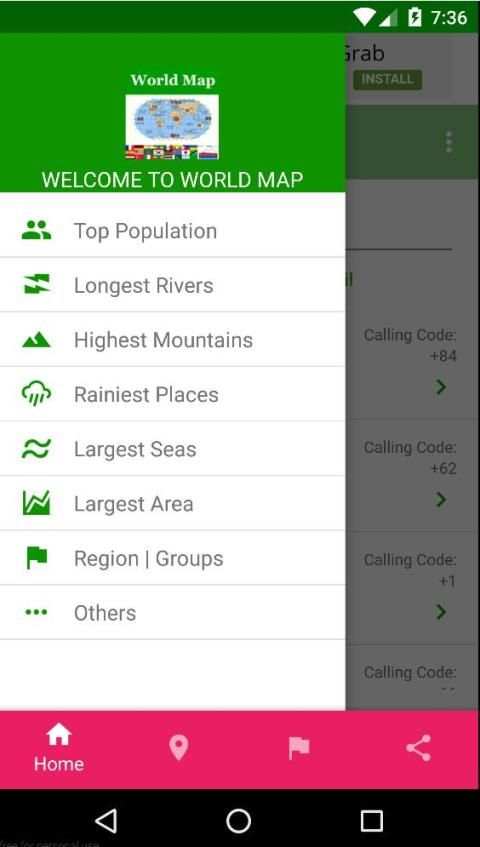Image resolution: width=480 pixels, height=847 pixels.
Task: Open Largest Seas entry
Action: (173, 449)
